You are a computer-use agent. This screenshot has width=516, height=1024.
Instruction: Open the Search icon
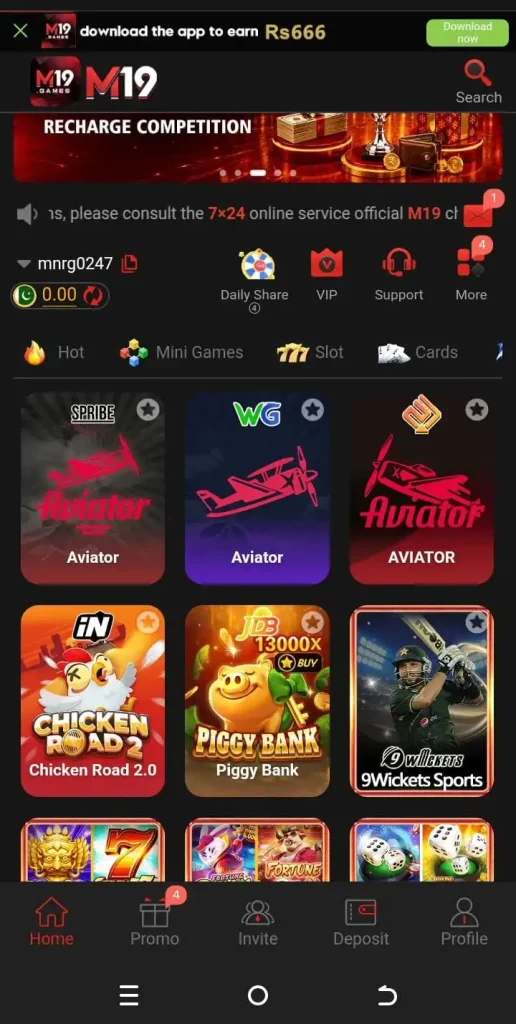click(x=478, y=82)
